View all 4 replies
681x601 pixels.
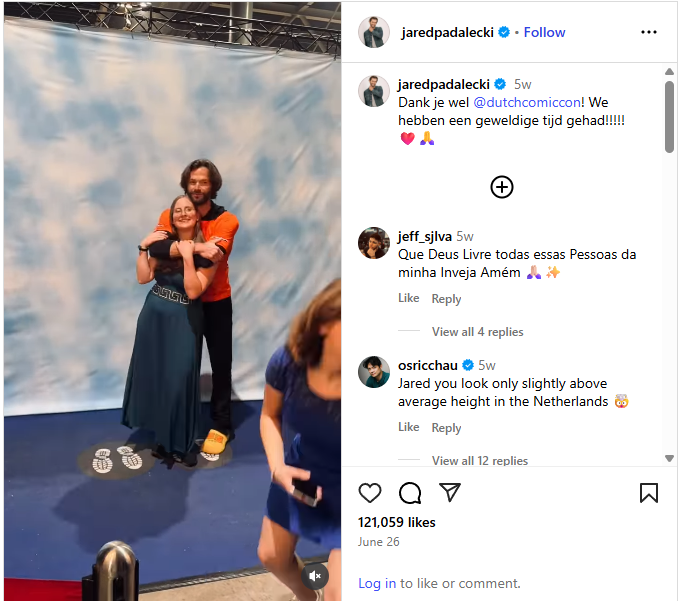477,332
